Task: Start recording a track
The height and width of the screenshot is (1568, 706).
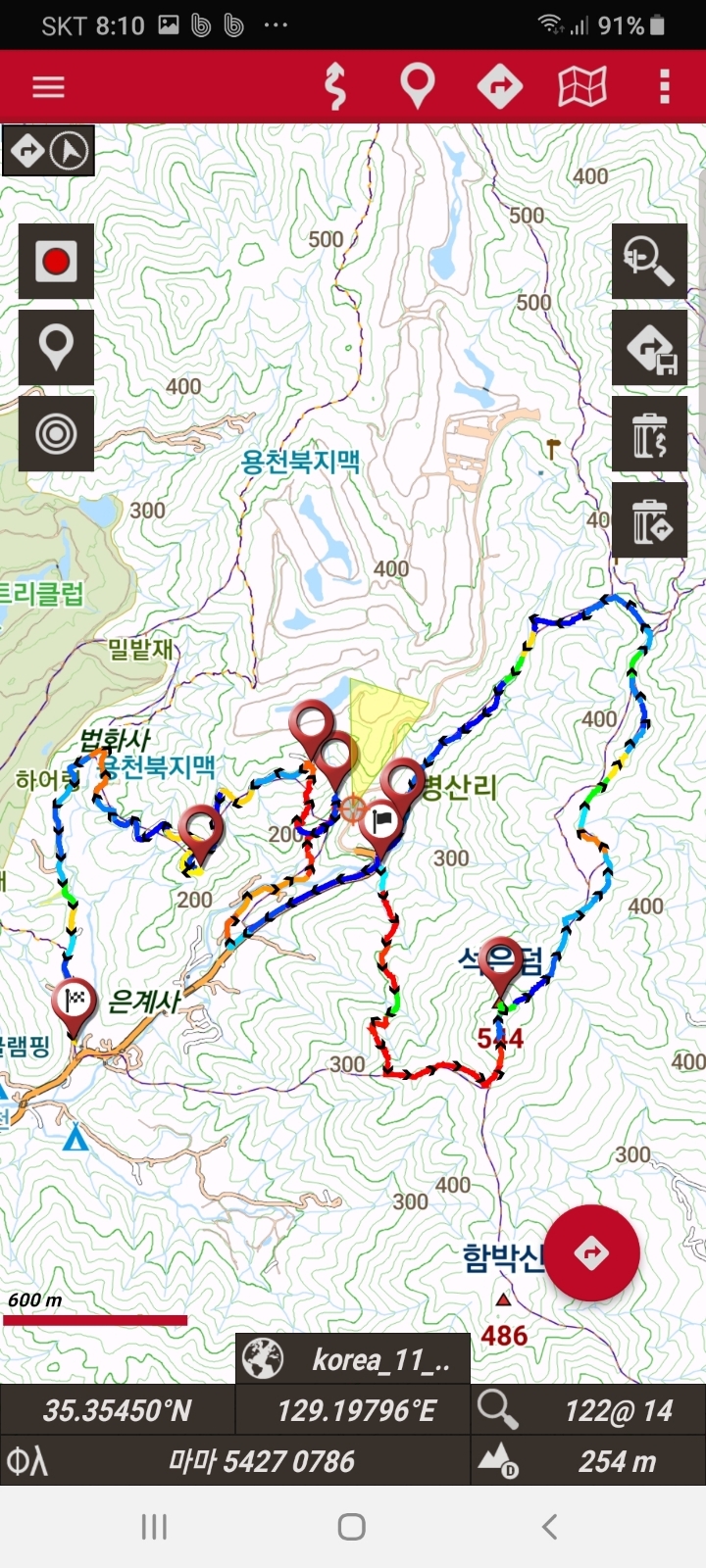Action: [x=56, y=262]
